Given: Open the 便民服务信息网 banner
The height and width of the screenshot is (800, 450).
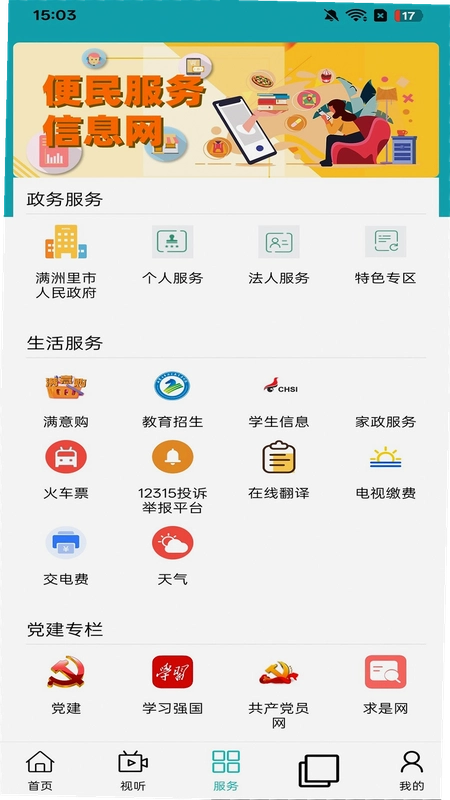Looking at the screenshot, I should (x=226, y=110).
